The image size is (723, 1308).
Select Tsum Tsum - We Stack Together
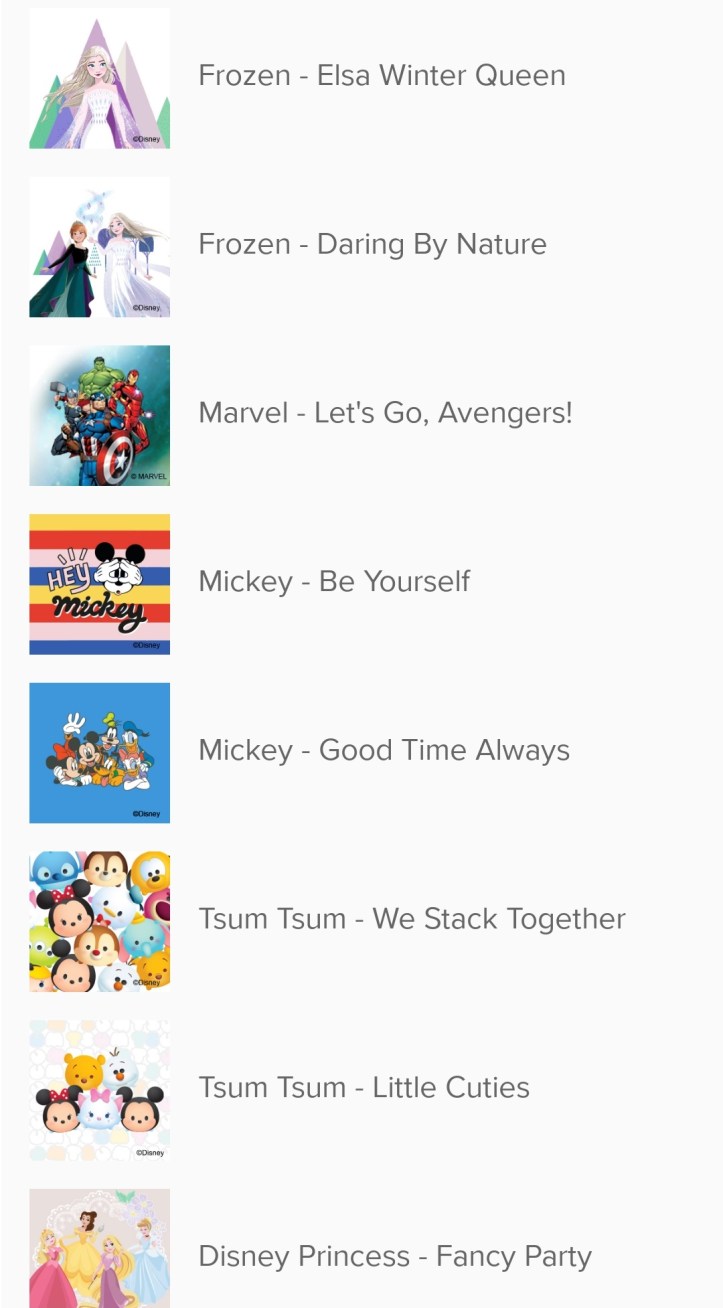pos(412,917)
